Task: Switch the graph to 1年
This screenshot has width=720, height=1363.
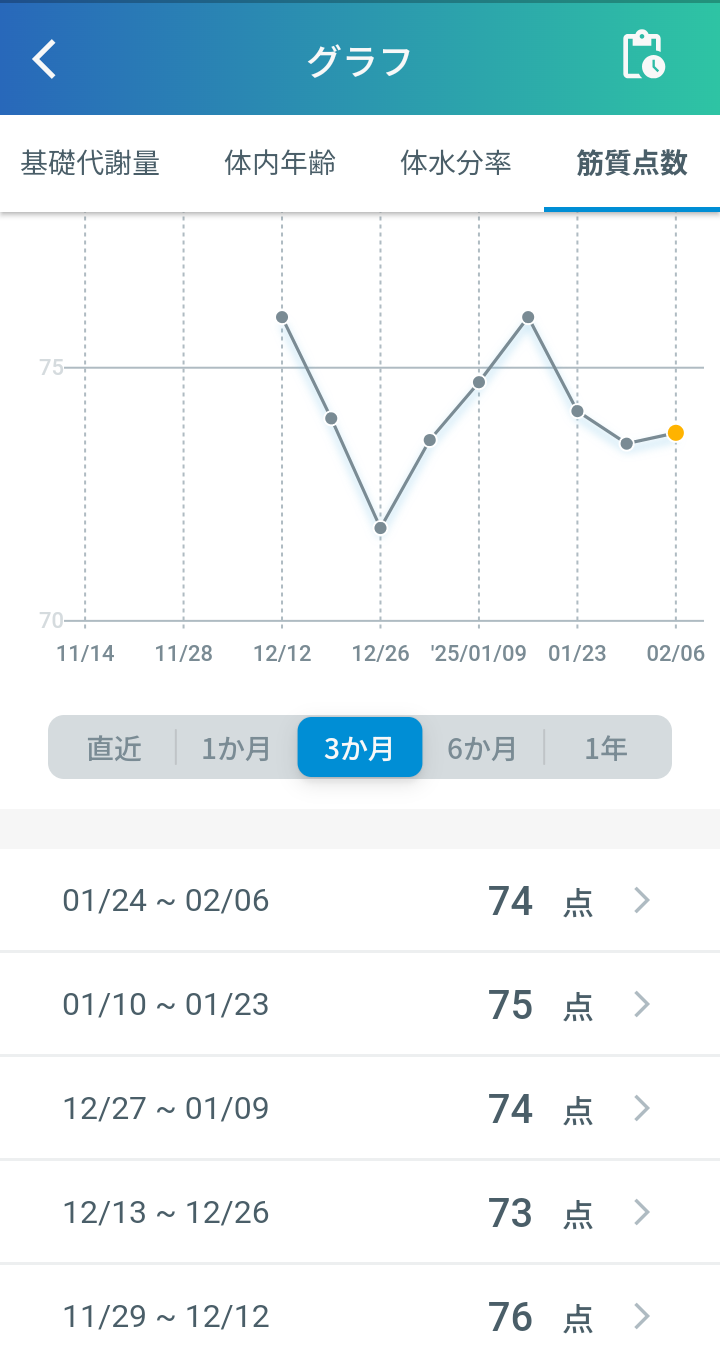Action: [606, 748]
